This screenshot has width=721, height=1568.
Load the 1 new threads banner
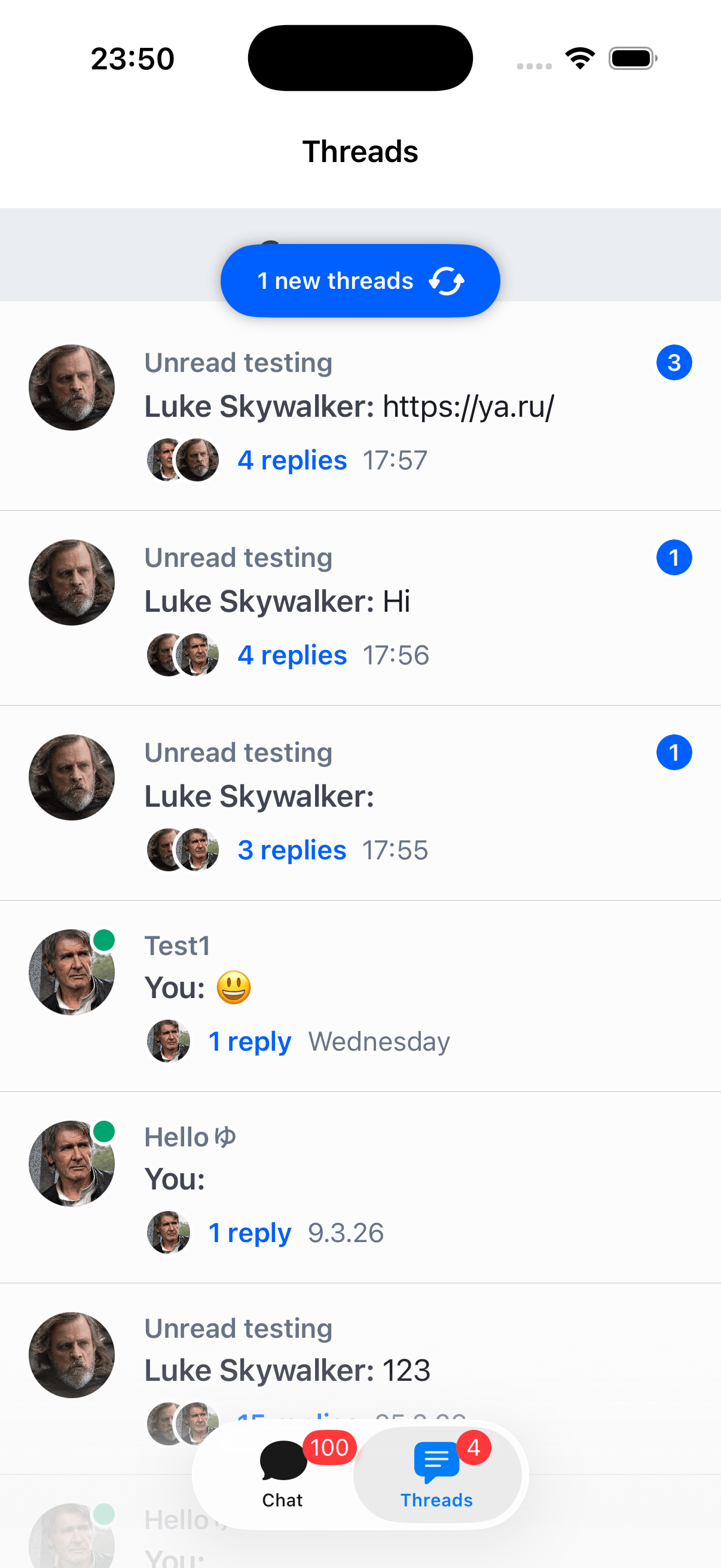[360, 280]
